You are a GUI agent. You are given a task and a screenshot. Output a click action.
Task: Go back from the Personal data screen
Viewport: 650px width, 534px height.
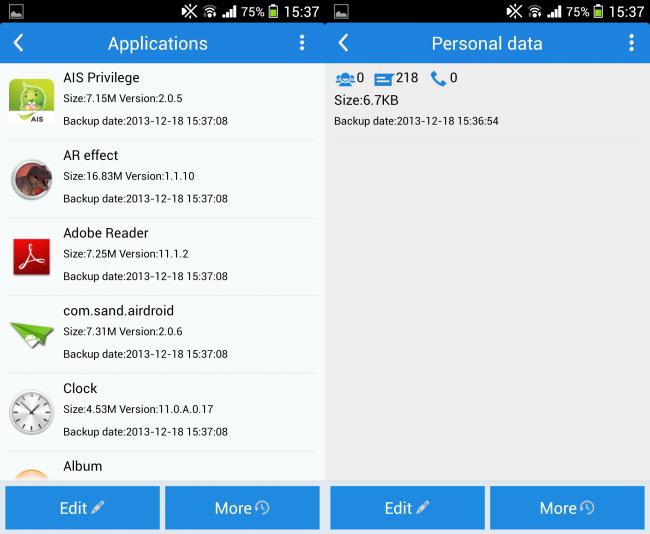pos(344,43)
